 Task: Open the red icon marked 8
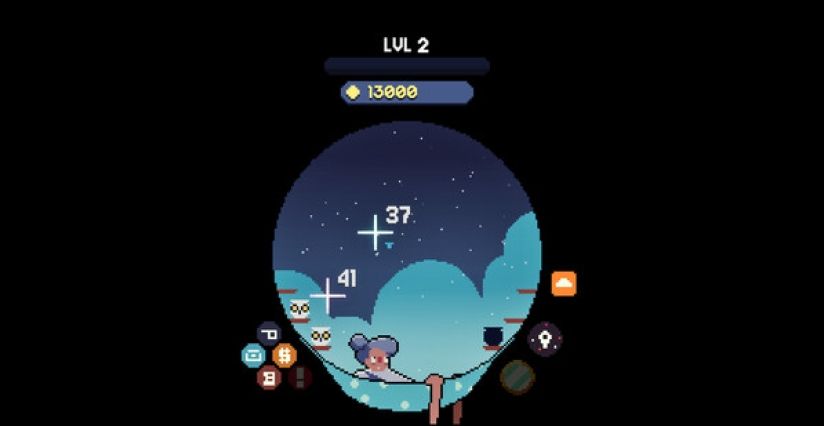pyautogui.click(x=269, y=377)
